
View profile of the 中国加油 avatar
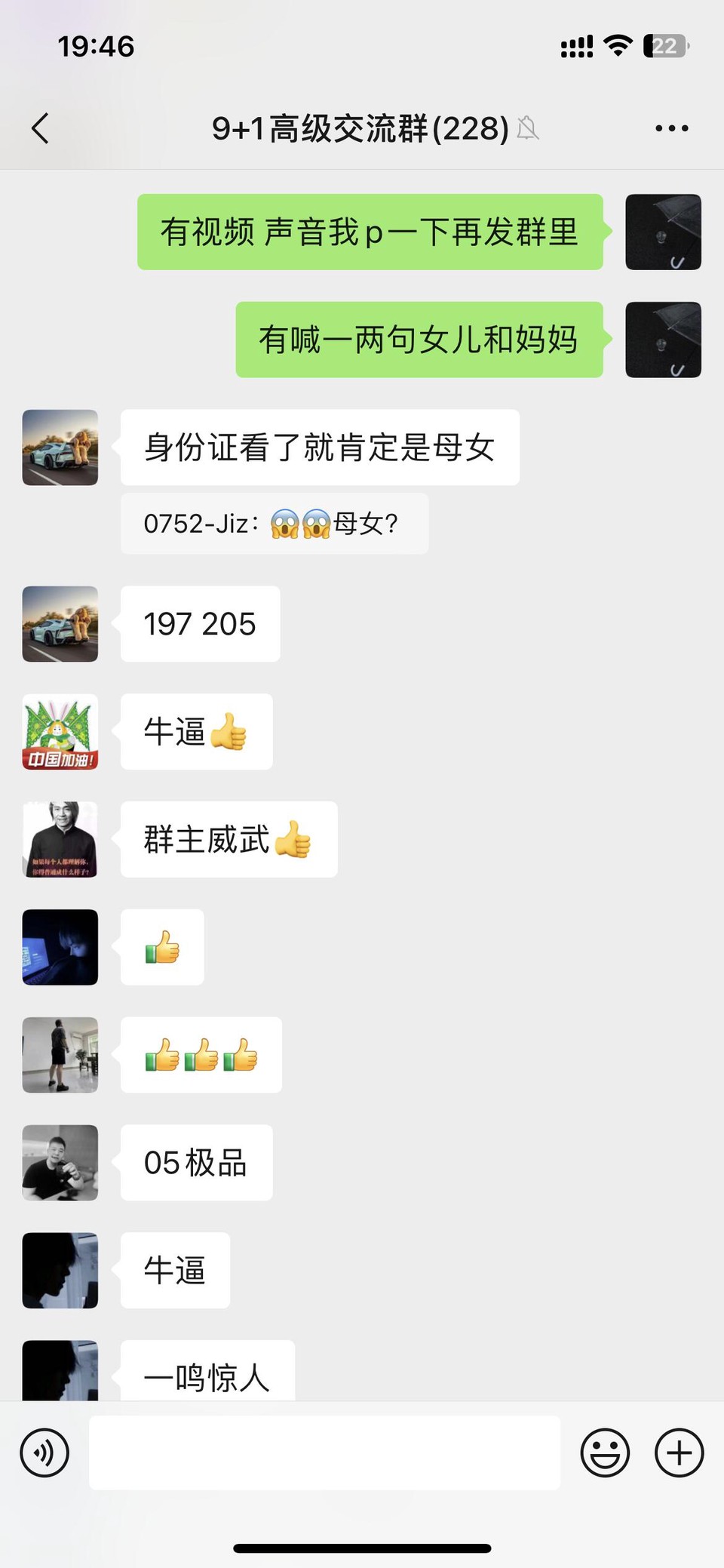[x=60, y=732]
